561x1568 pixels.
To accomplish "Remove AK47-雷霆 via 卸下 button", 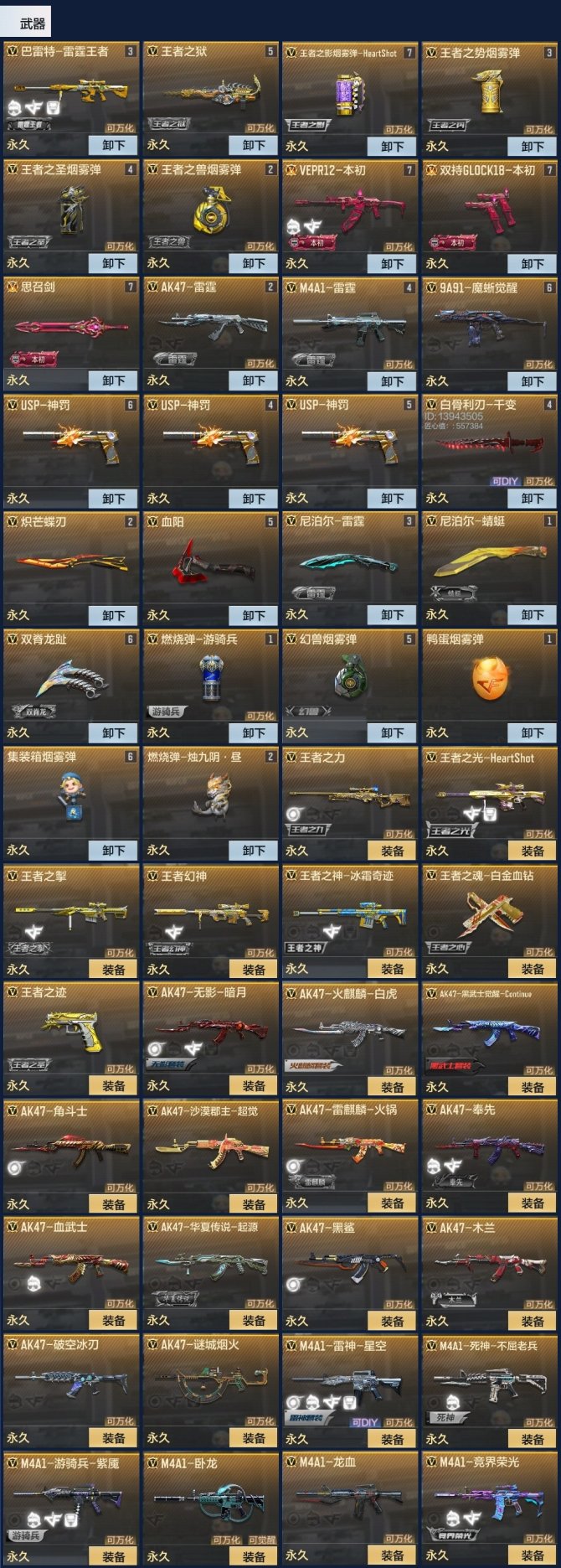I will coord(253,380).
